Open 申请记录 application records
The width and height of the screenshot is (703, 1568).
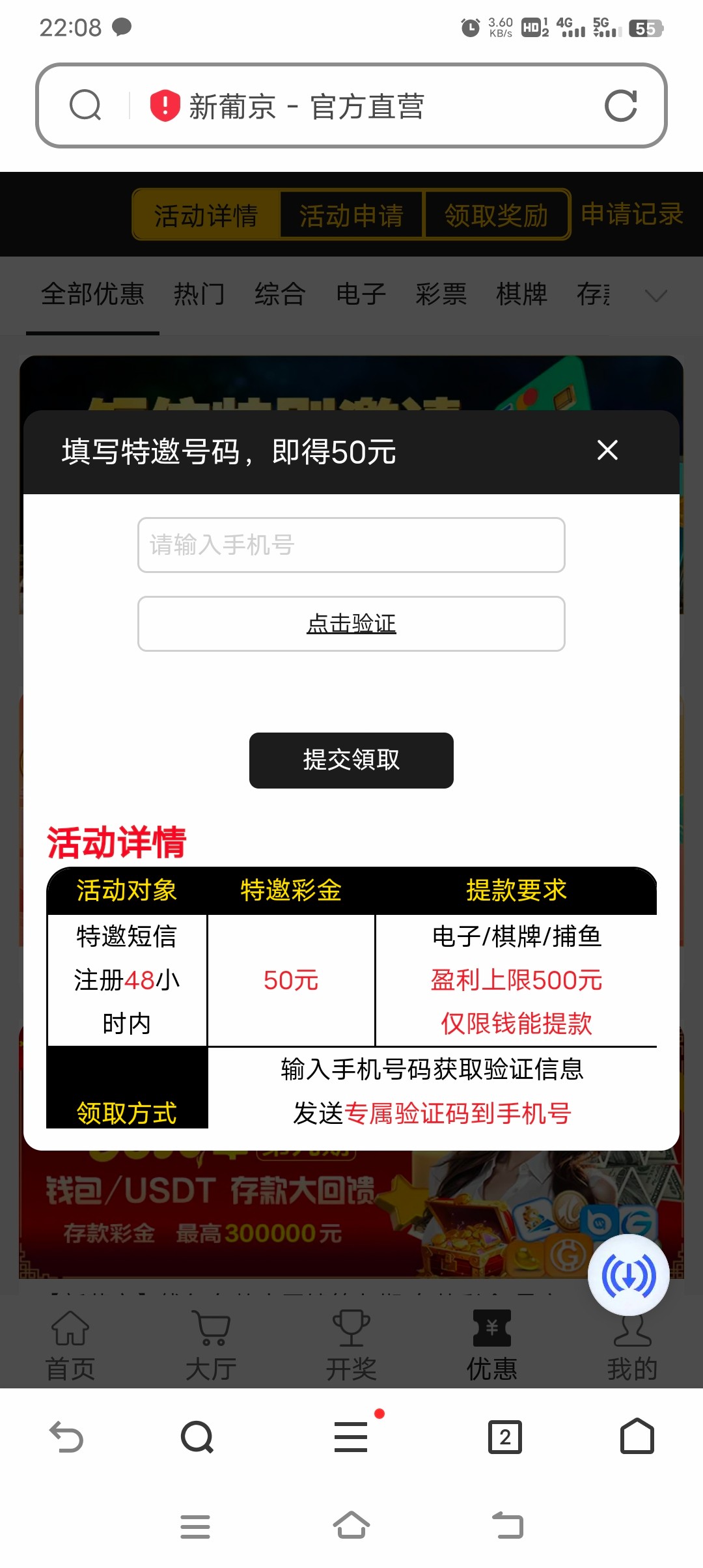point(631,214)
